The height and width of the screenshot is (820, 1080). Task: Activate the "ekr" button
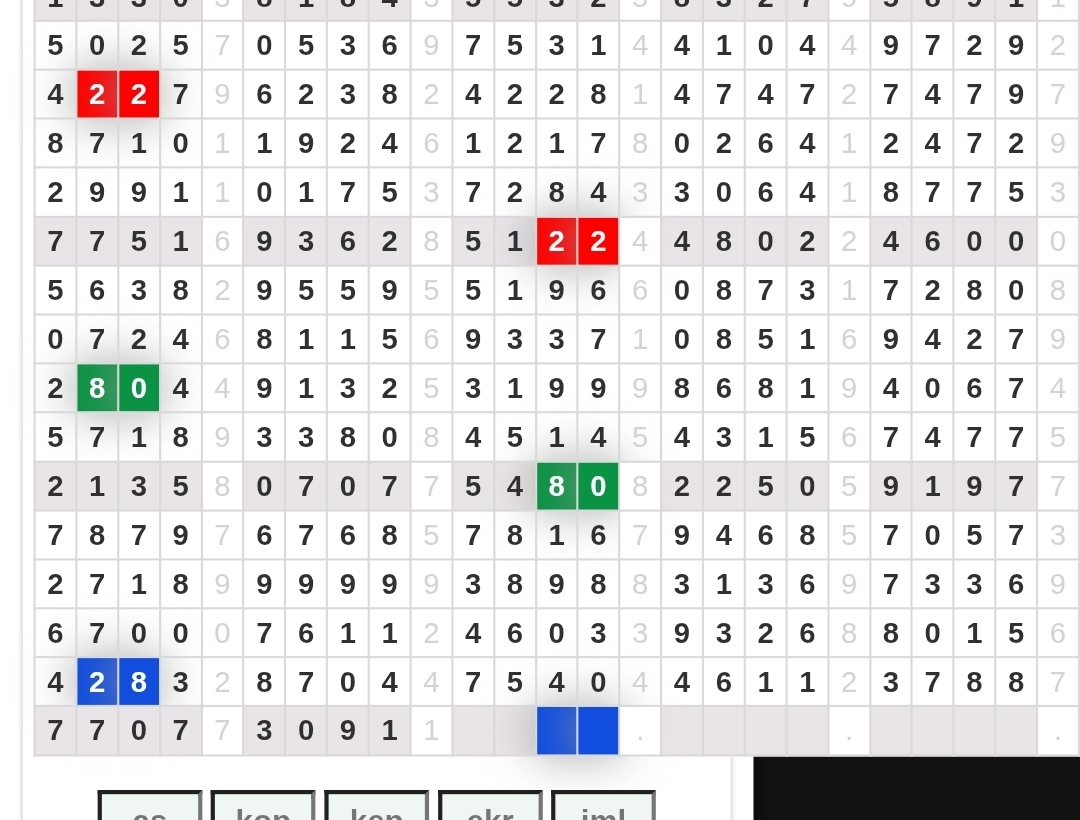490,808
